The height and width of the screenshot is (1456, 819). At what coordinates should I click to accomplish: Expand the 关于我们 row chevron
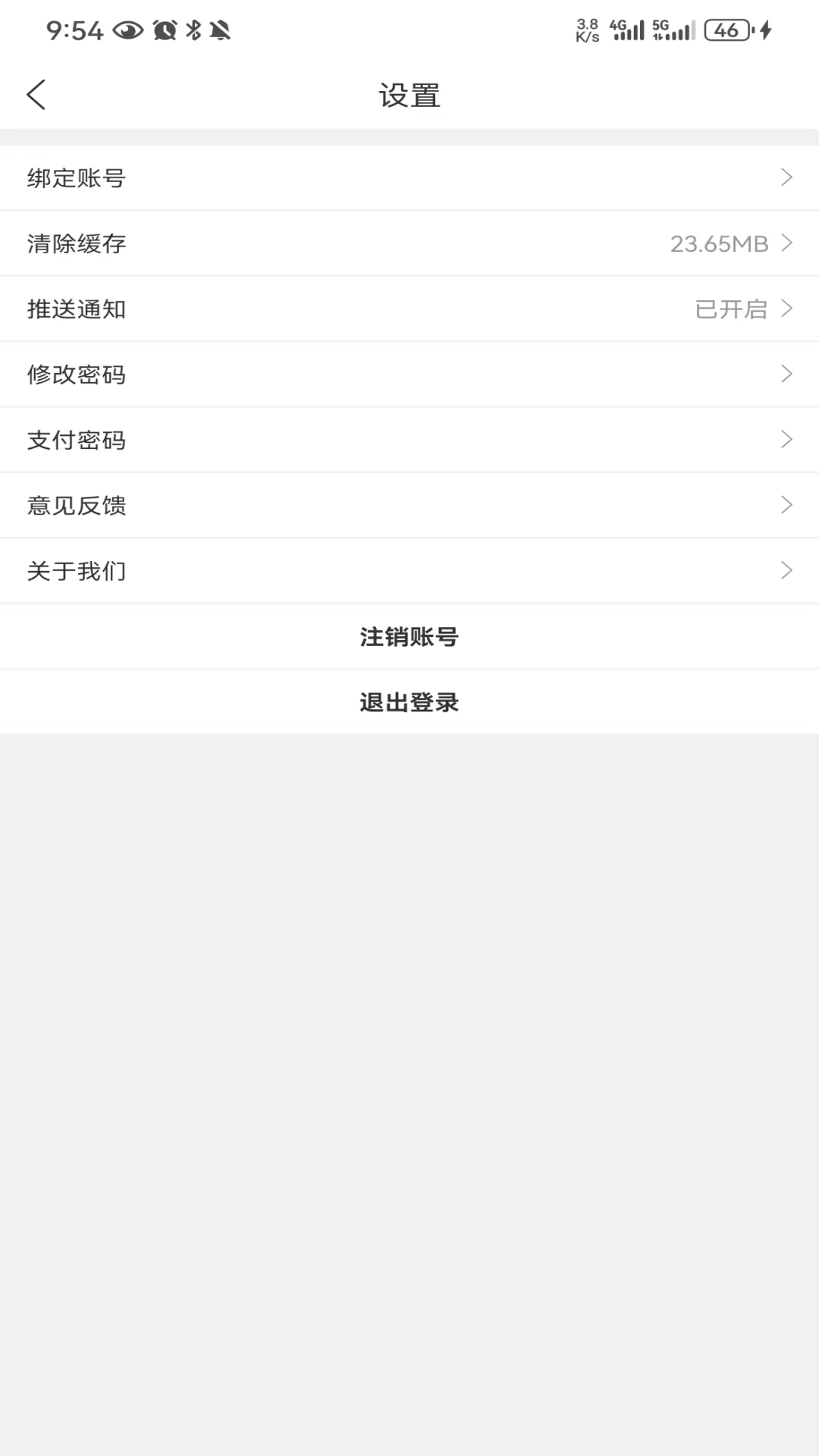(x=786, y=570)
